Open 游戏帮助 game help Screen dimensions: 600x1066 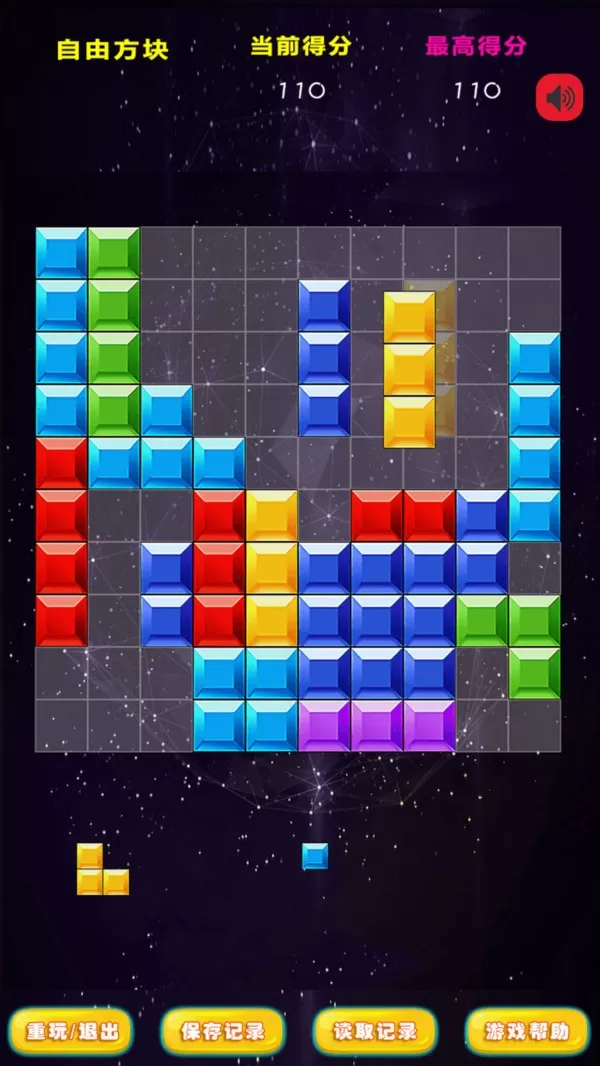click(527, 1031)
